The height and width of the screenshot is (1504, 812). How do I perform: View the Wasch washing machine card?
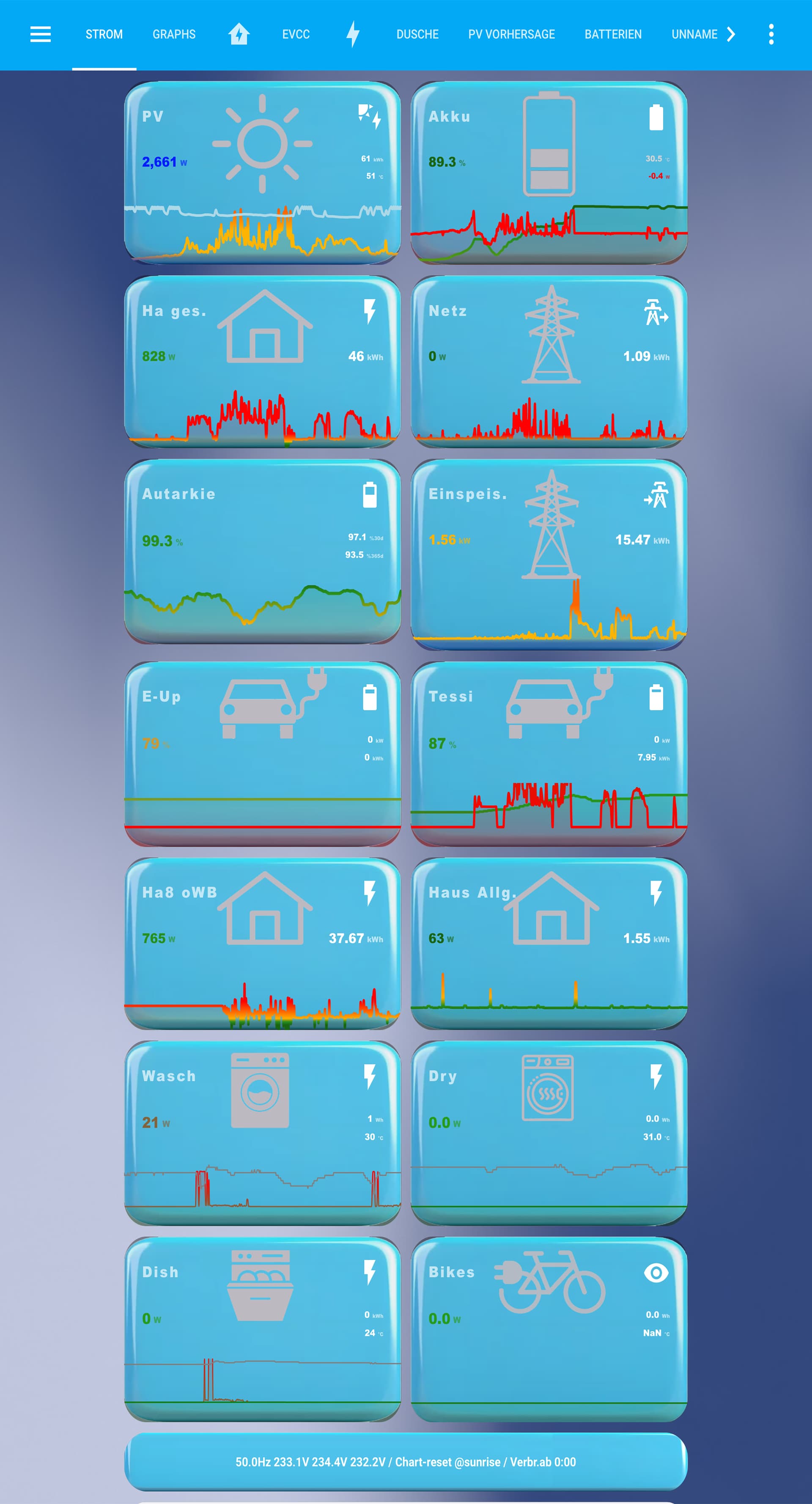pos(263,1133)
